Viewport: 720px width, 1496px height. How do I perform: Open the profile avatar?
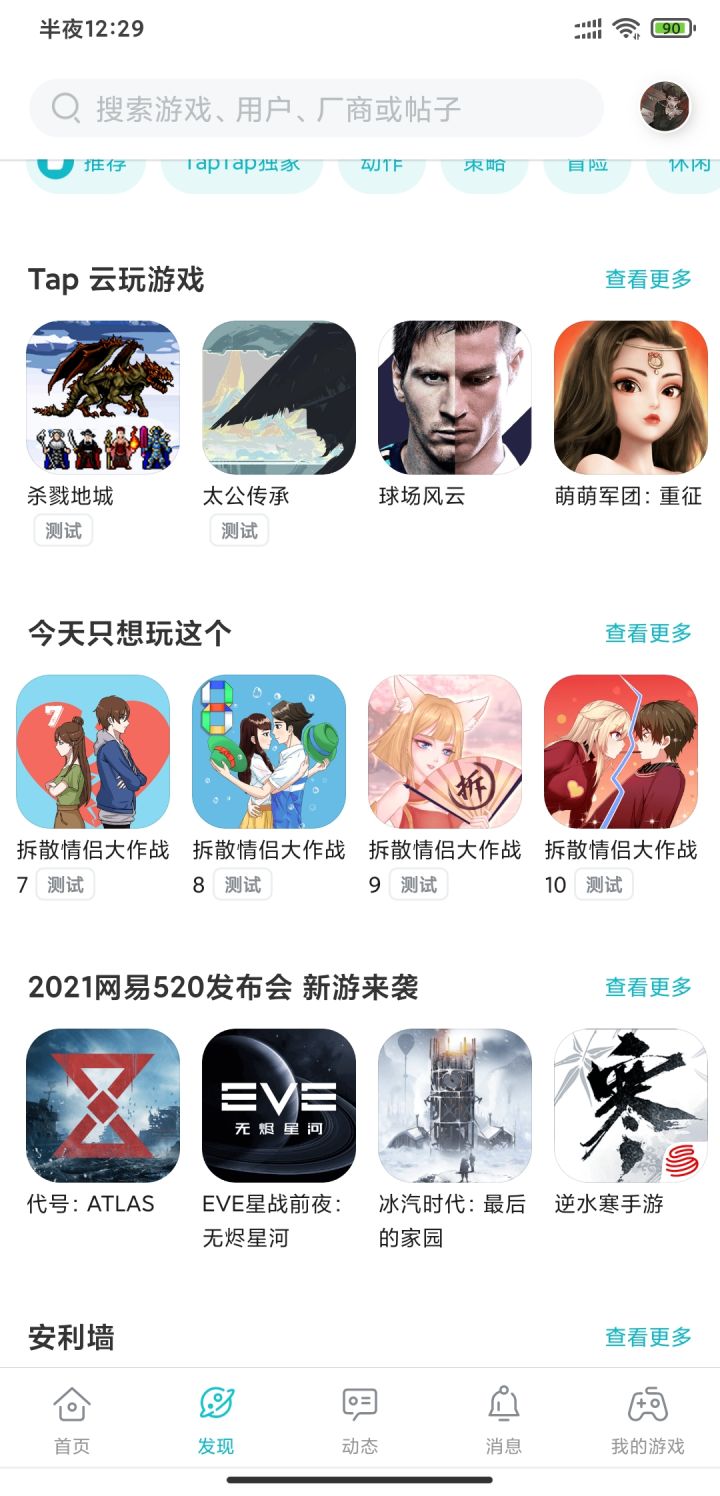pyautogui.click(x=665, y=107)
